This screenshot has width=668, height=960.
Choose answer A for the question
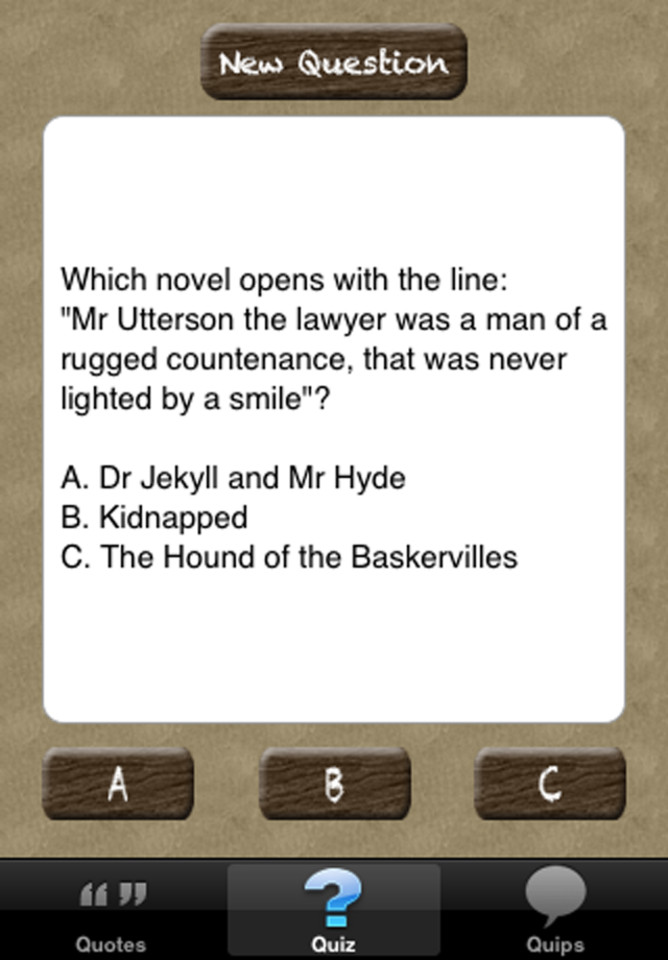coord(118,783)
